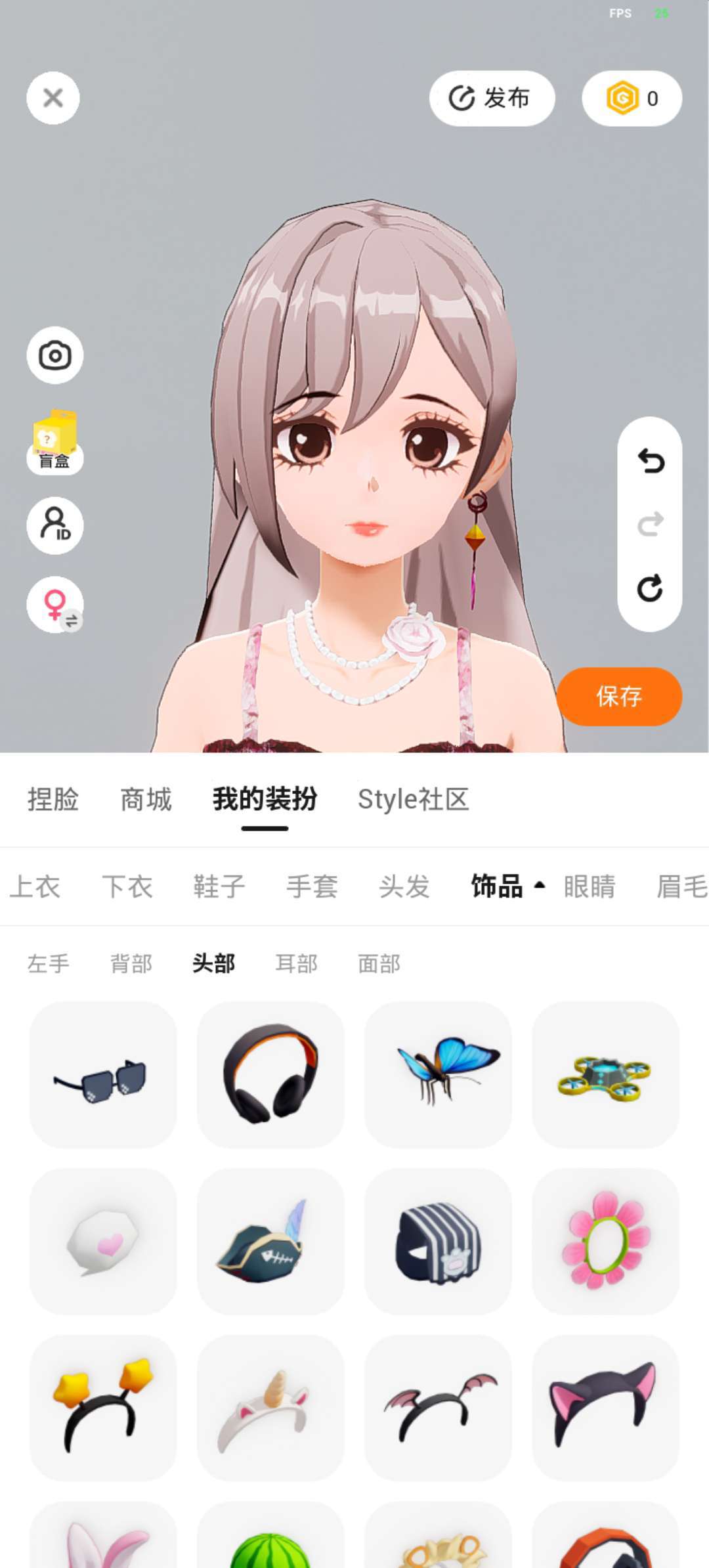Screen dimensions: 709x1568
Task: Equip the black headphones accessory
Action: tap(270, 1075)
